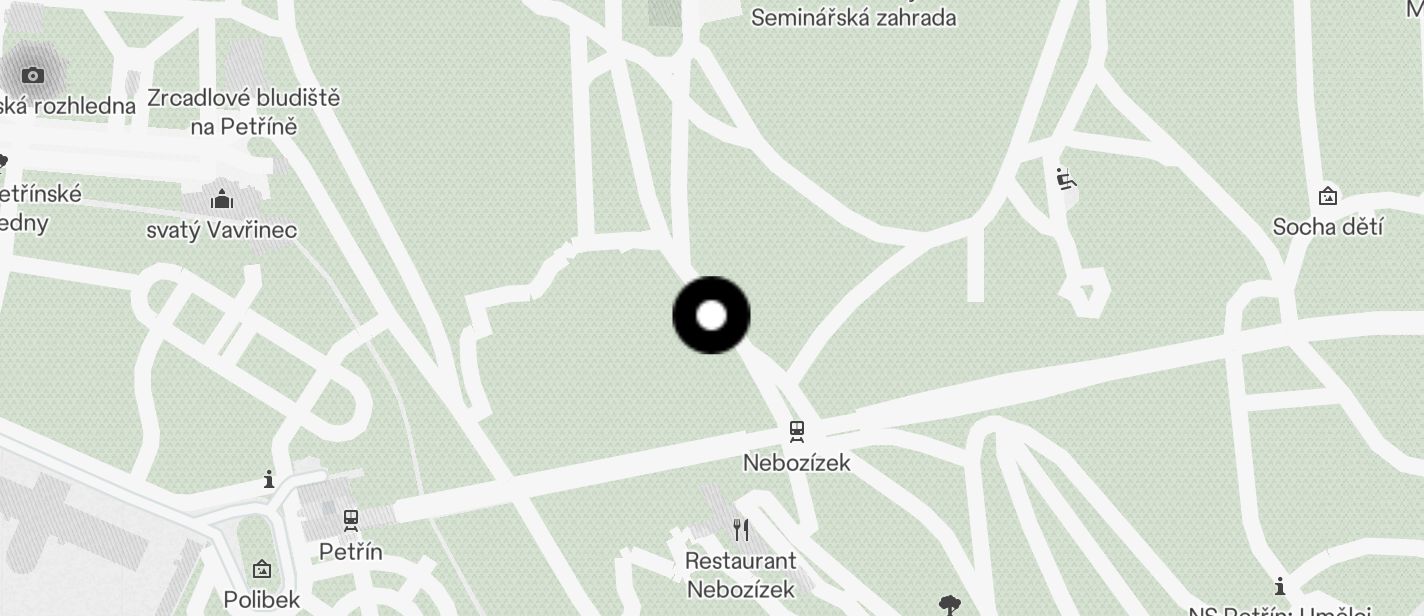Viewport: 1424px width, 616px height.
Task: Open the svatý Vavřinec church marker
Action: 222,200
